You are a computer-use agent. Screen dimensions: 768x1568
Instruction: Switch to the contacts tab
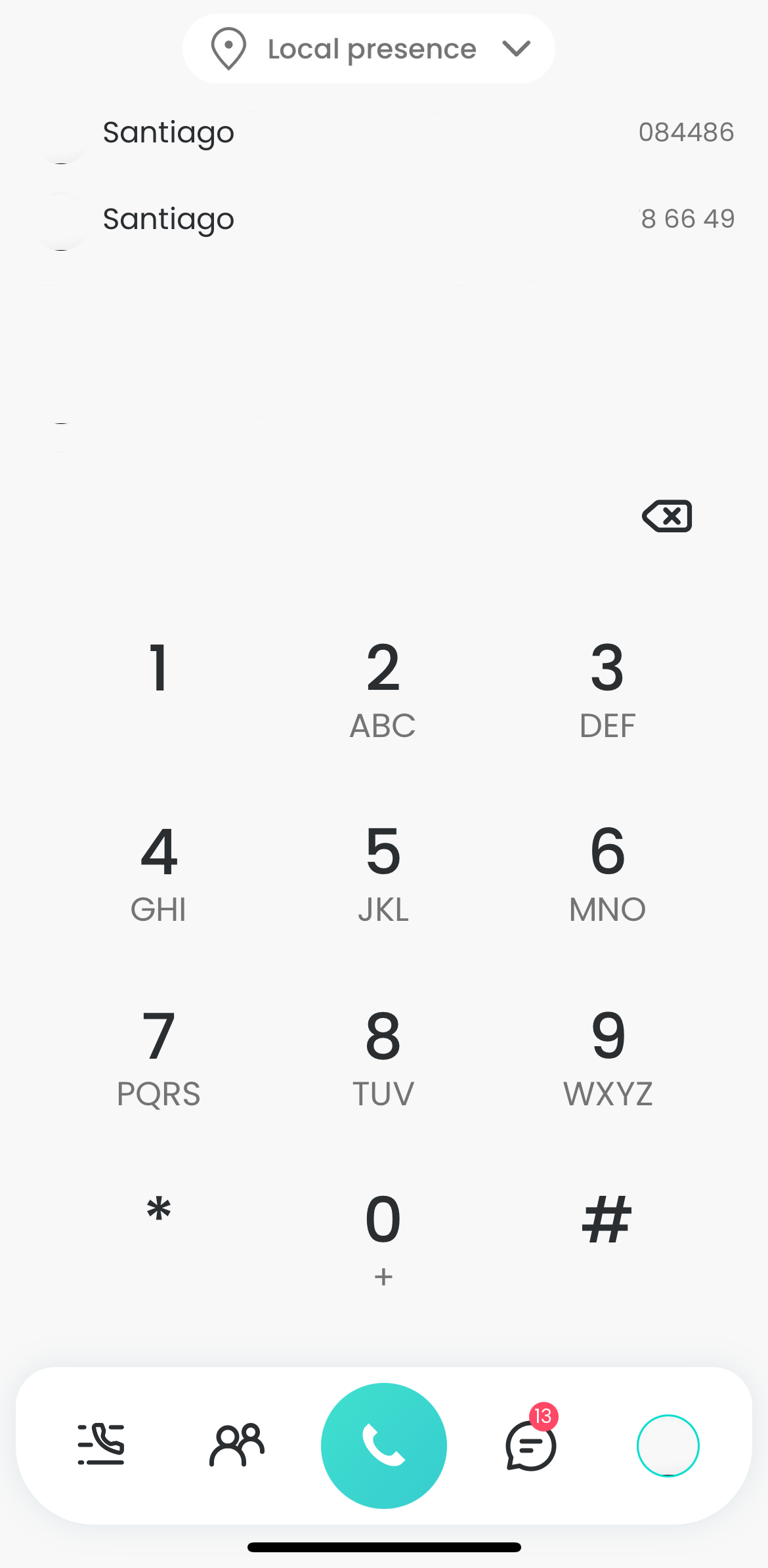click(237, 1445)
